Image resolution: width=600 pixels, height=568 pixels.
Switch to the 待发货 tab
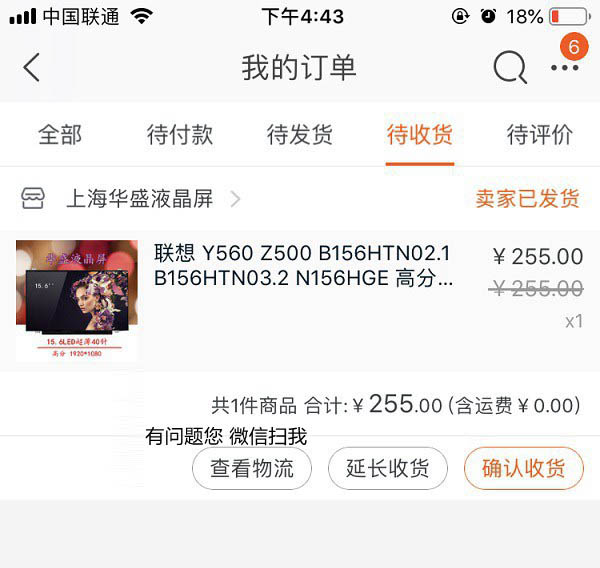click(300, 135)
